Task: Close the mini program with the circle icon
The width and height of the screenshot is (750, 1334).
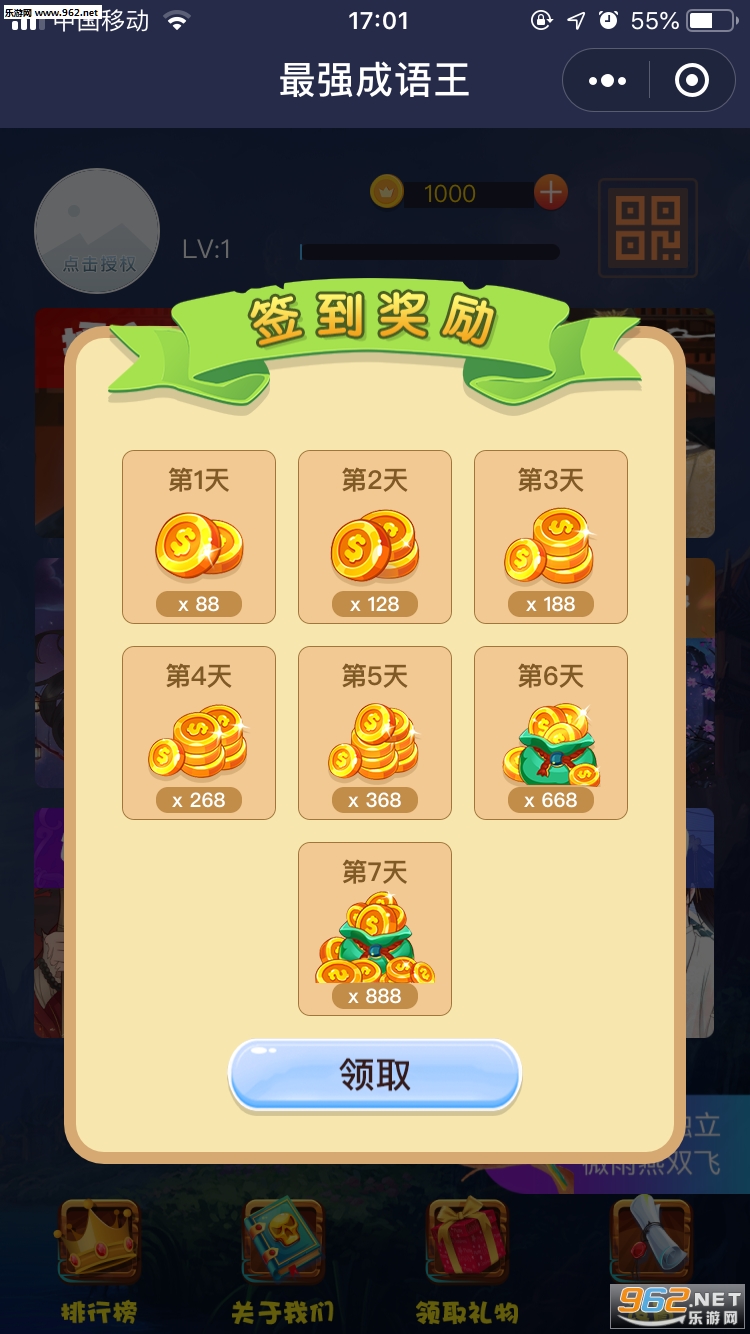Action: coord(691,80)
